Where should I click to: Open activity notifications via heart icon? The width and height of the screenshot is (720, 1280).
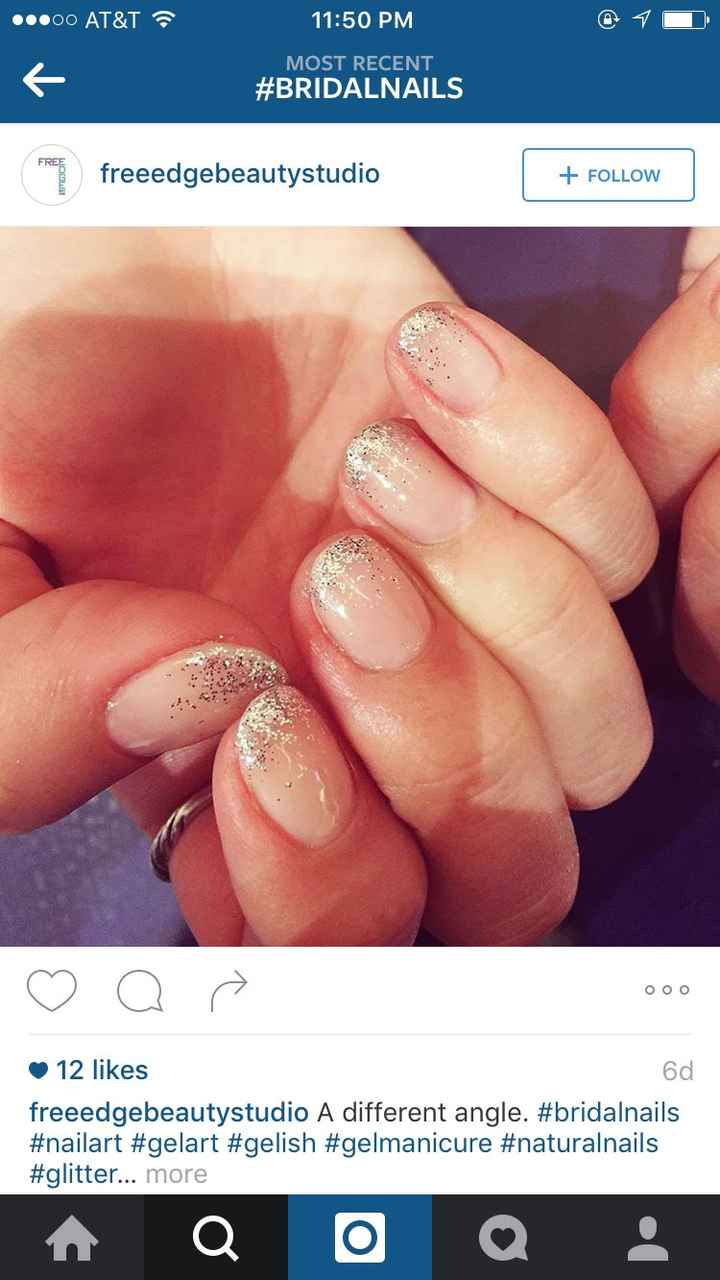(503, 1237)
